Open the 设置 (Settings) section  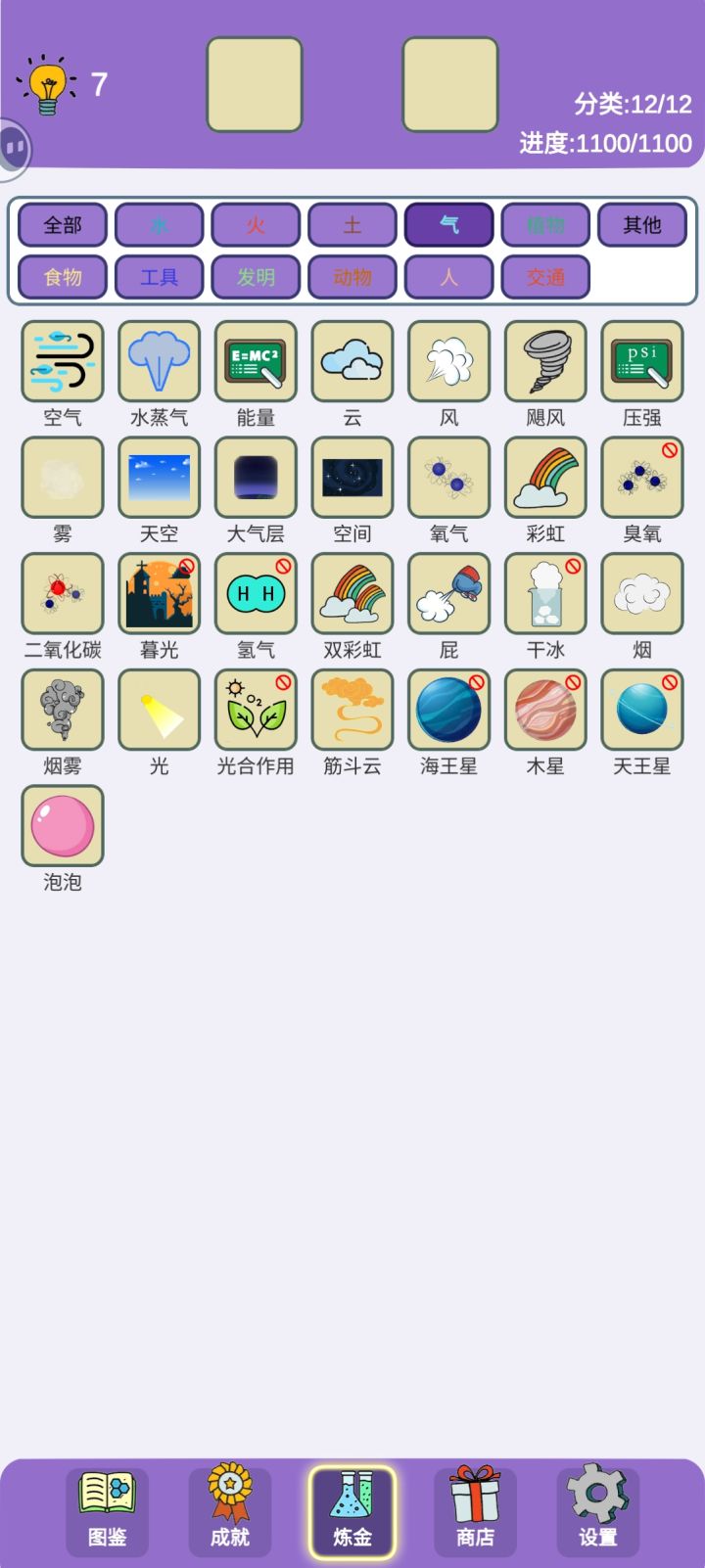click(x=597, y=1510)
